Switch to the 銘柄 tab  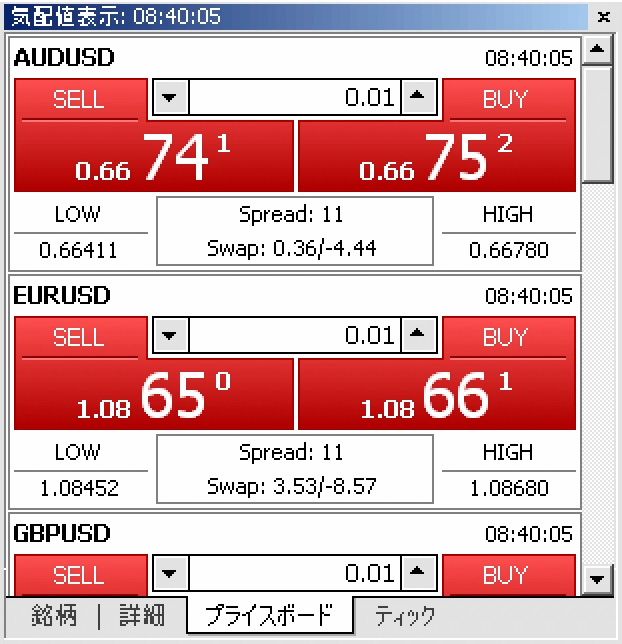tap(54, 615)
